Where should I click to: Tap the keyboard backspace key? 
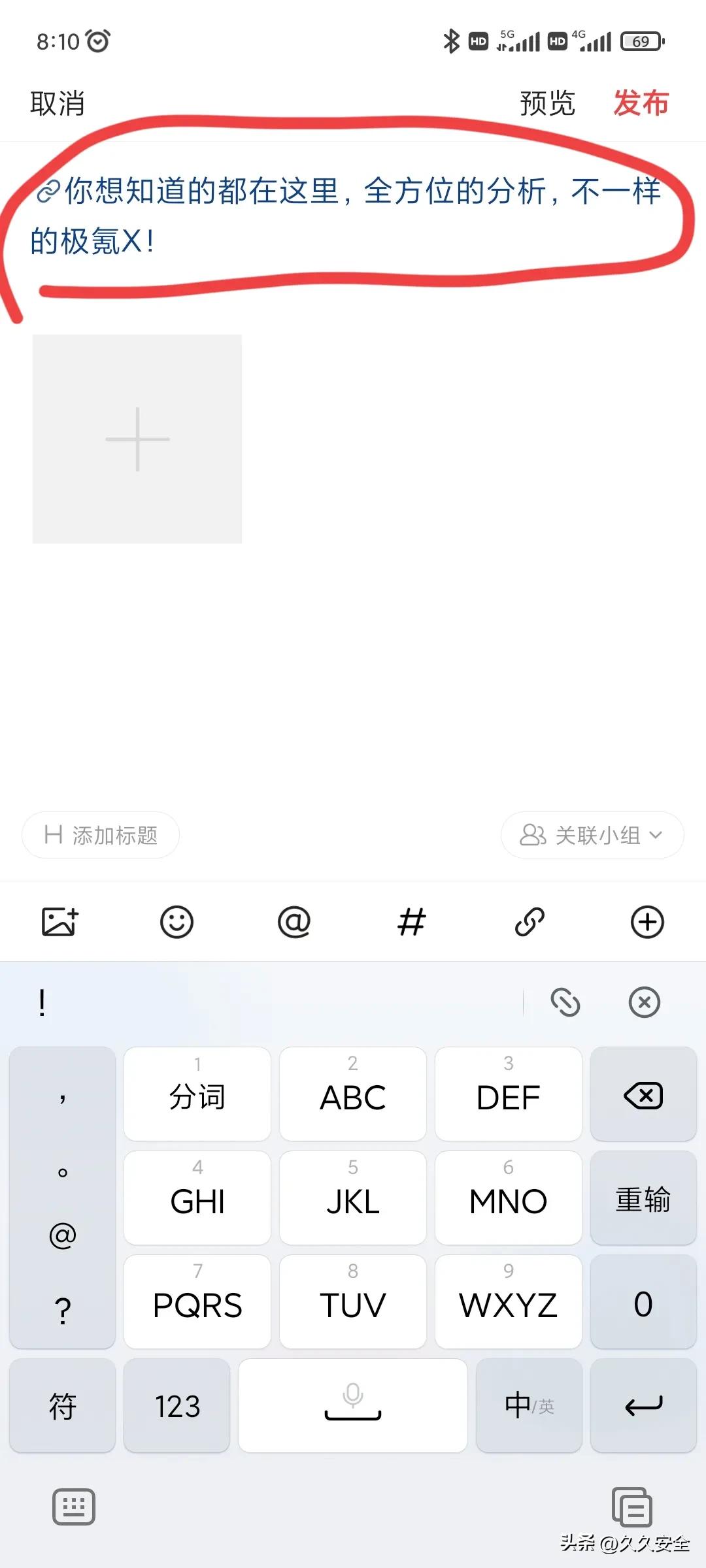coord(643,1095)
